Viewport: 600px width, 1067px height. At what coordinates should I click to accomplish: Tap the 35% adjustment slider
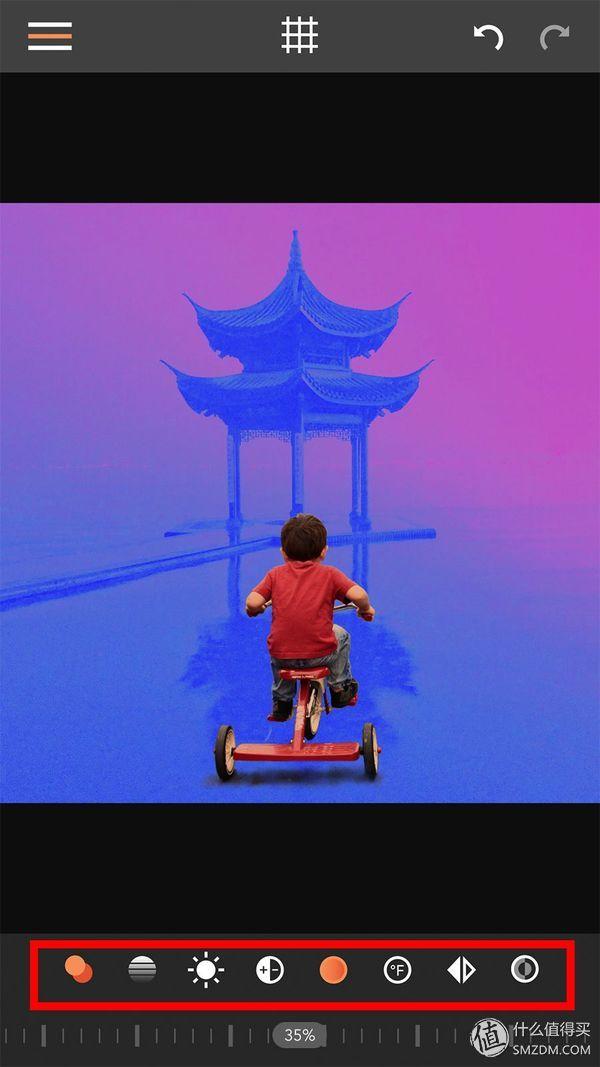pos(299,1035)
